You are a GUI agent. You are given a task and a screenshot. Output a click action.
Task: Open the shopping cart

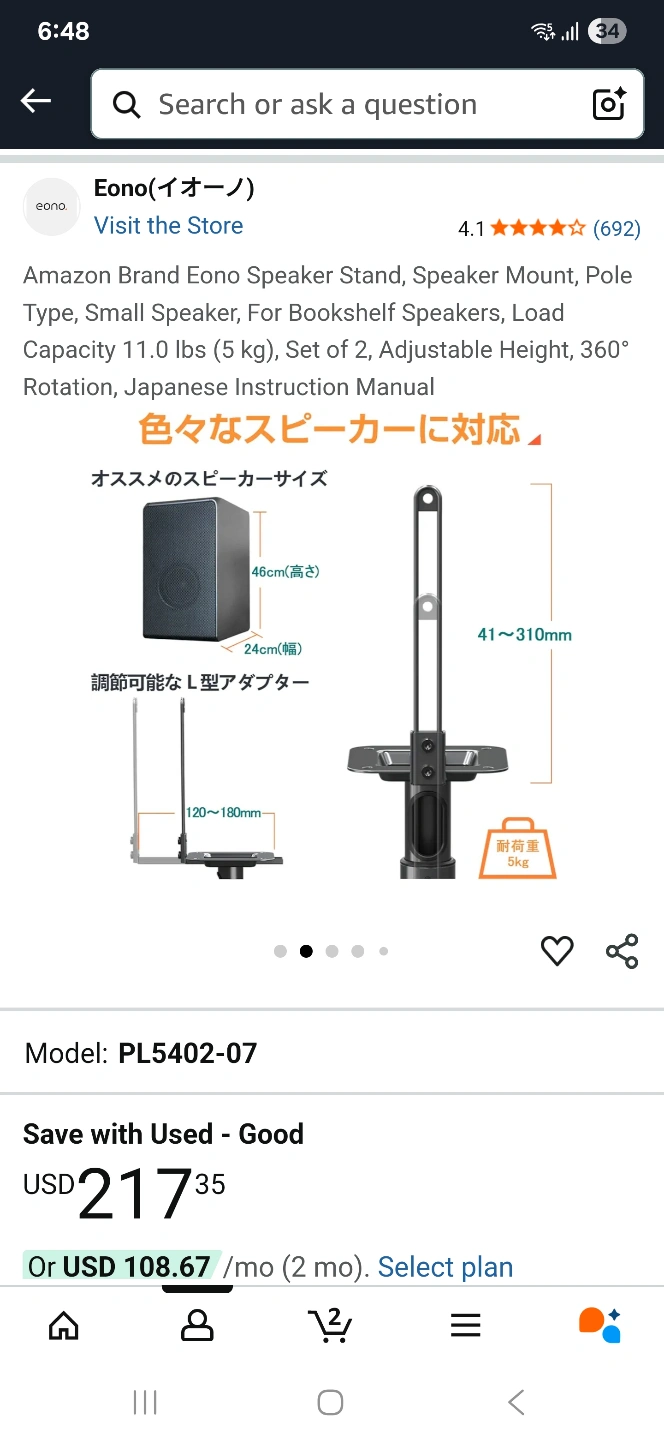click(330, 1326)
